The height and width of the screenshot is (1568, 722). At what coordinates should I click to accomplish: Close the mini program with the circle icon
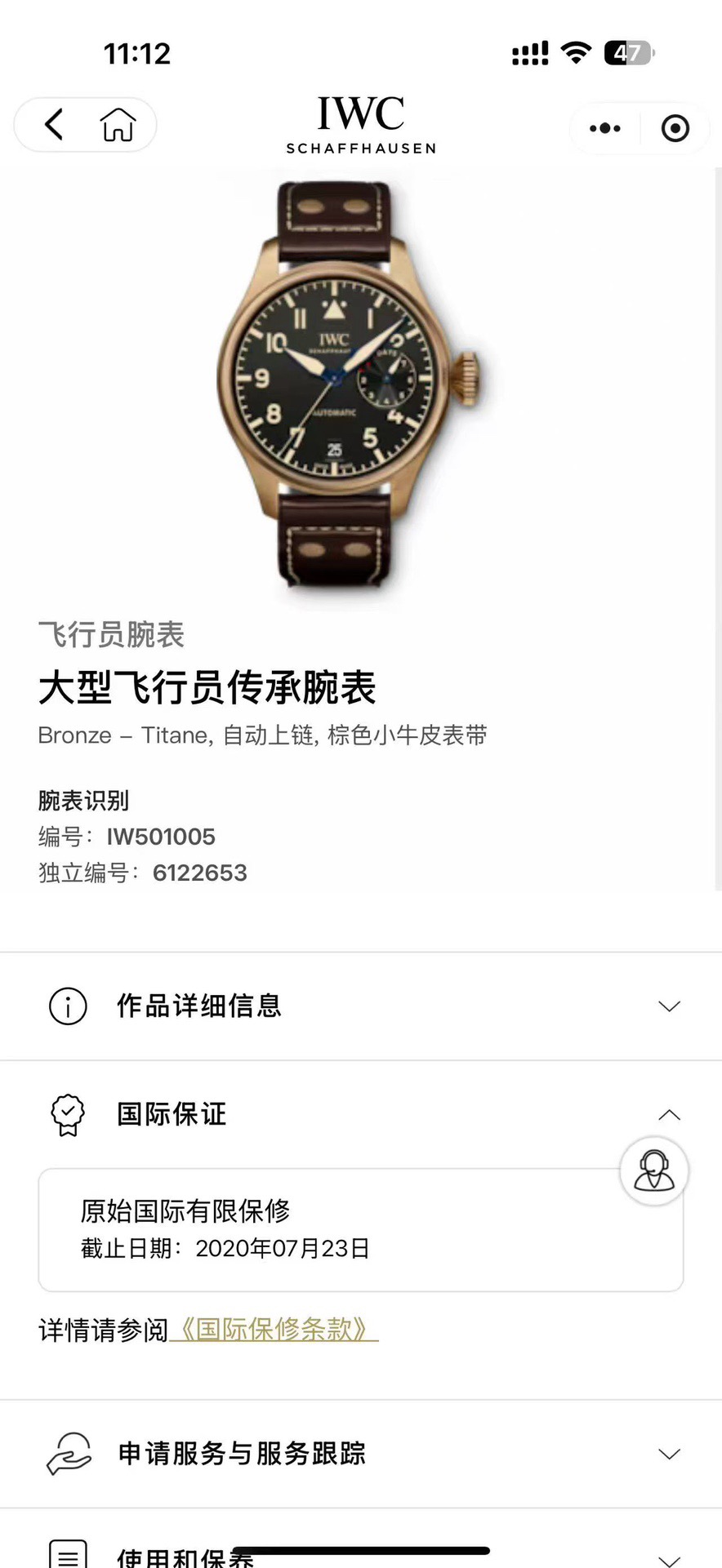click(675, 128)
